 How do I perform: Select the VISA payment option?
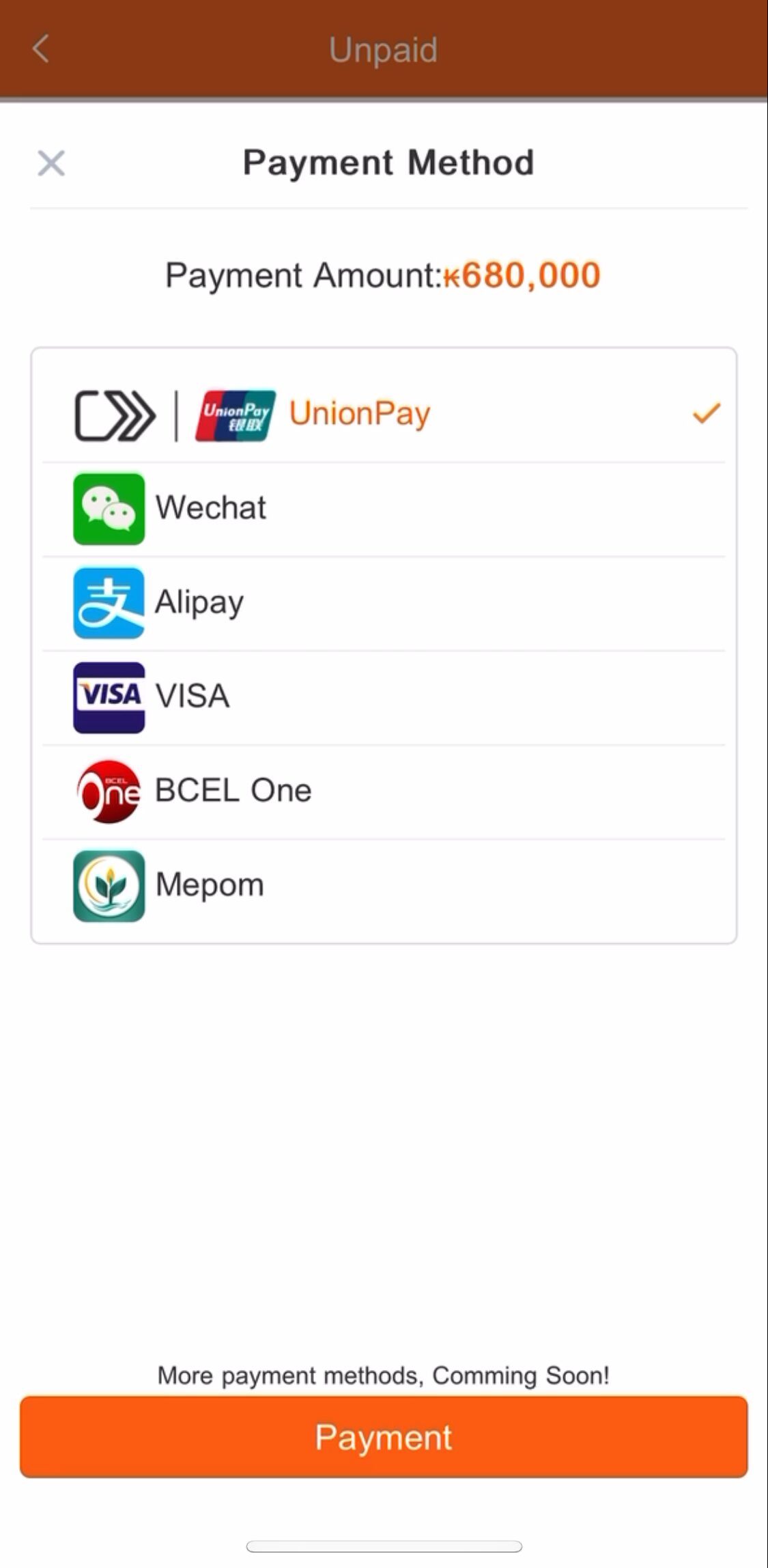point(384,697)
